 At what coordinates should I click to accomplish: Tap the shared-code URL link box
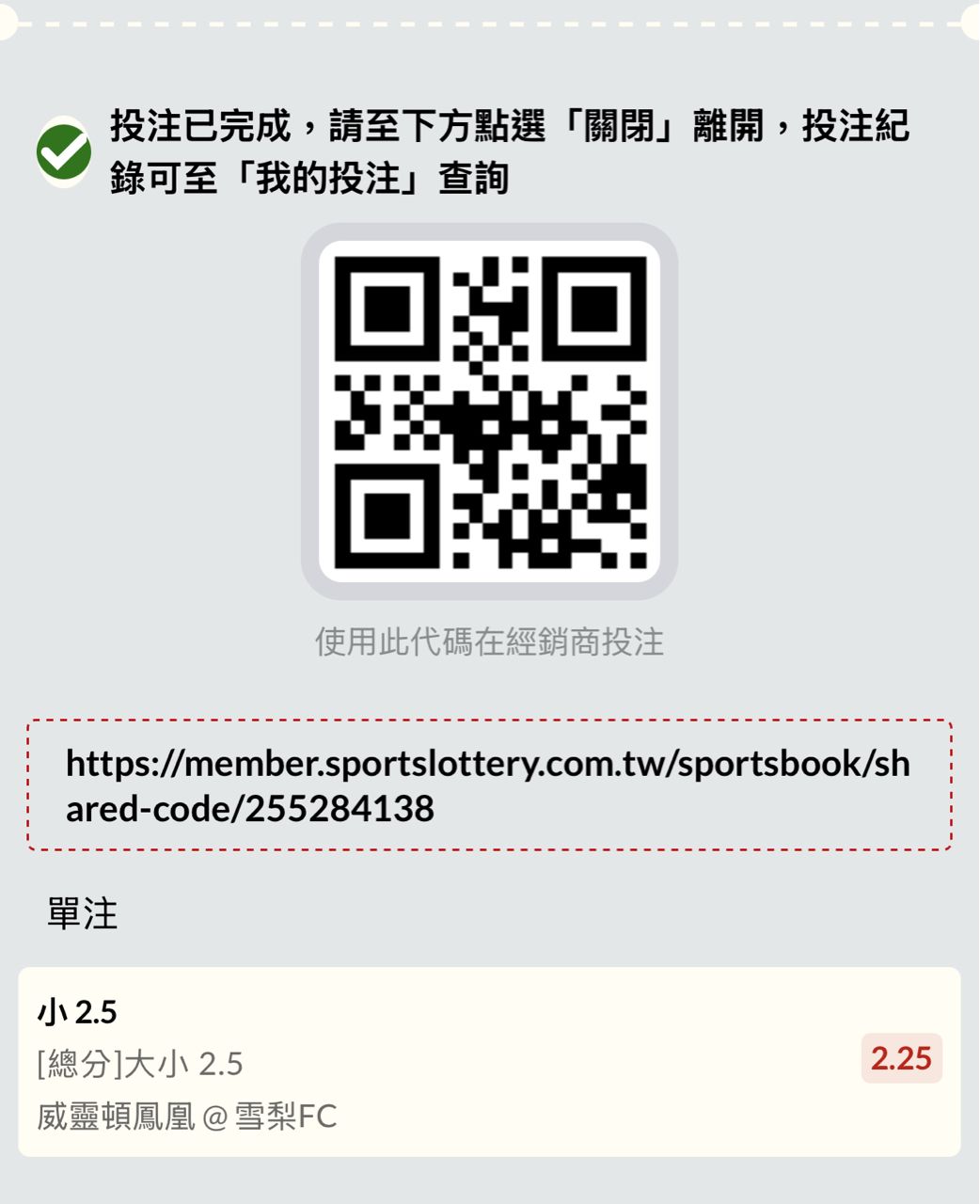[x=488, y=785]
